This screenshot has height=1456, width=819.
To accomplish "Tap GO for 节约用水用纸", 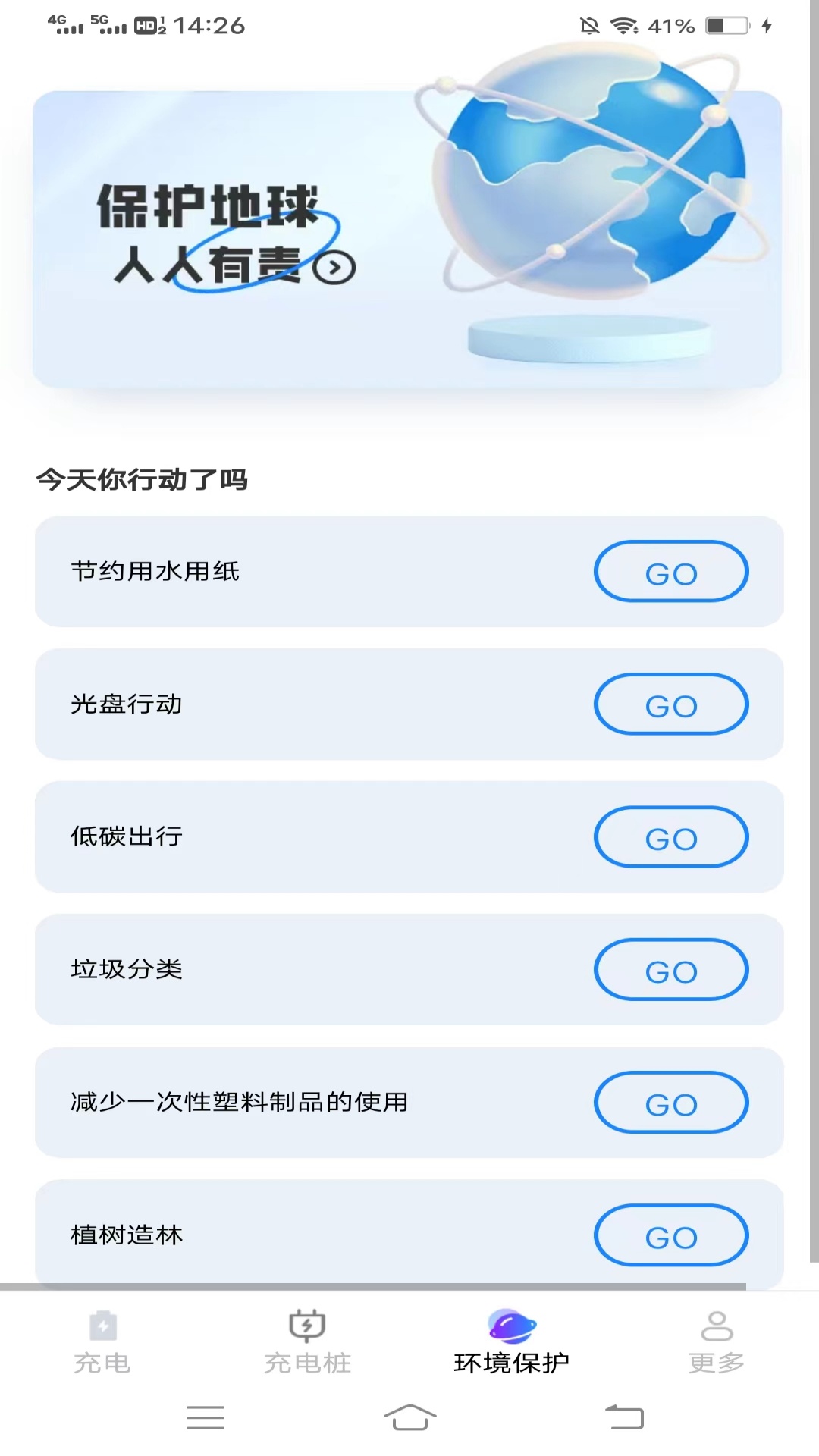I will pos(671,572).
